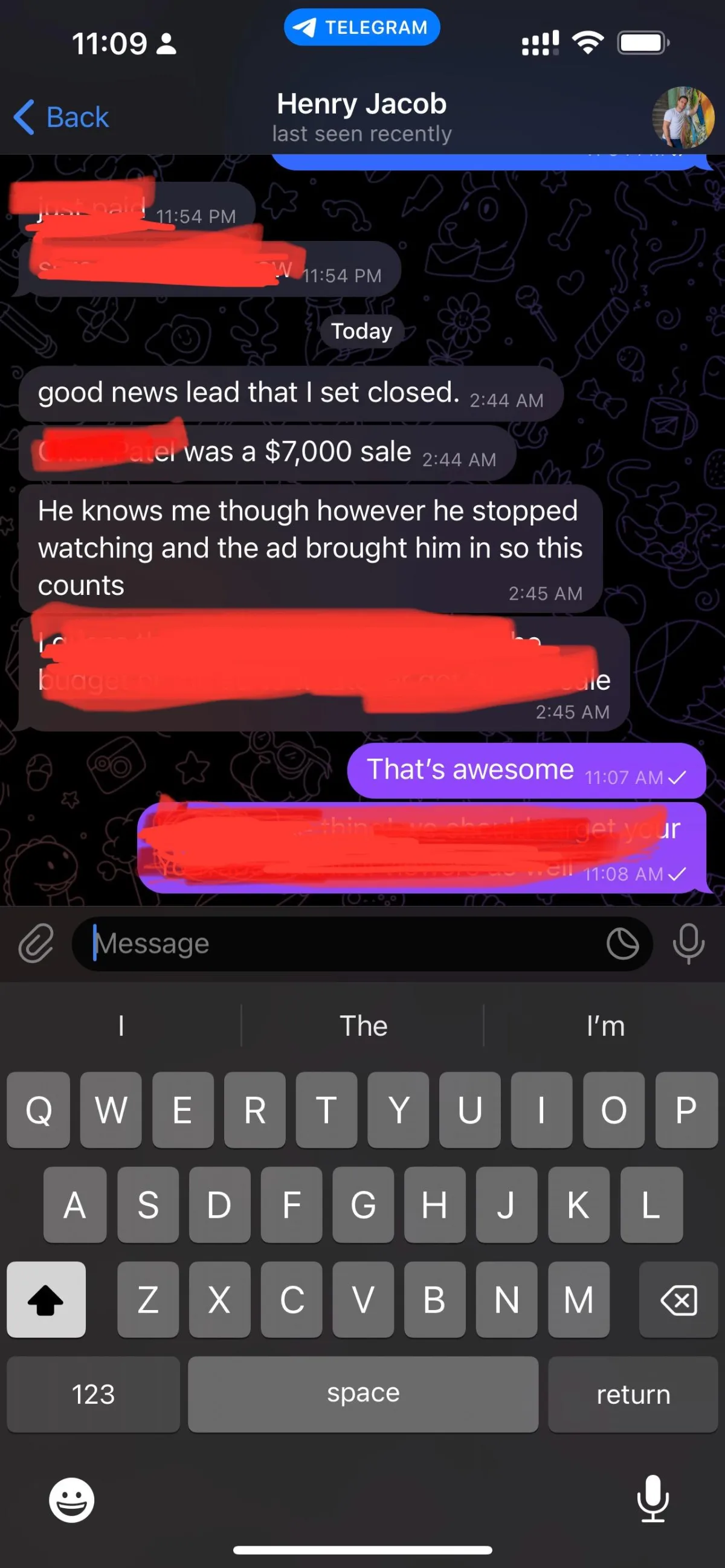Insert the suggested word "I'm"
The image size is (725, 1568).
coord(605,1026)
